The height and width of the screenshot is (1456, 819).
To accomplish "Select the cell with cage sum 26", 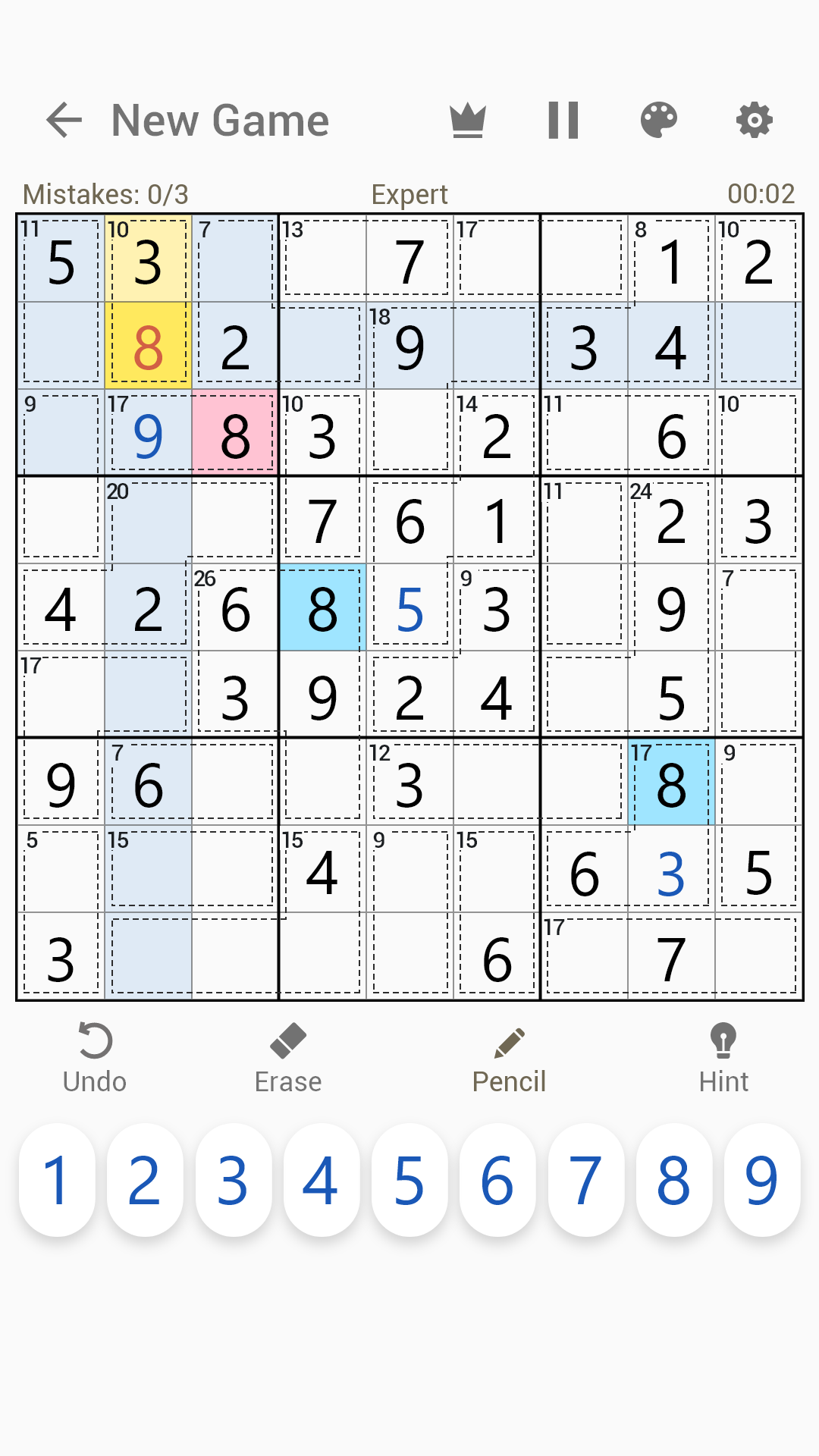I will pyautogui.click(x=235, y=609).
